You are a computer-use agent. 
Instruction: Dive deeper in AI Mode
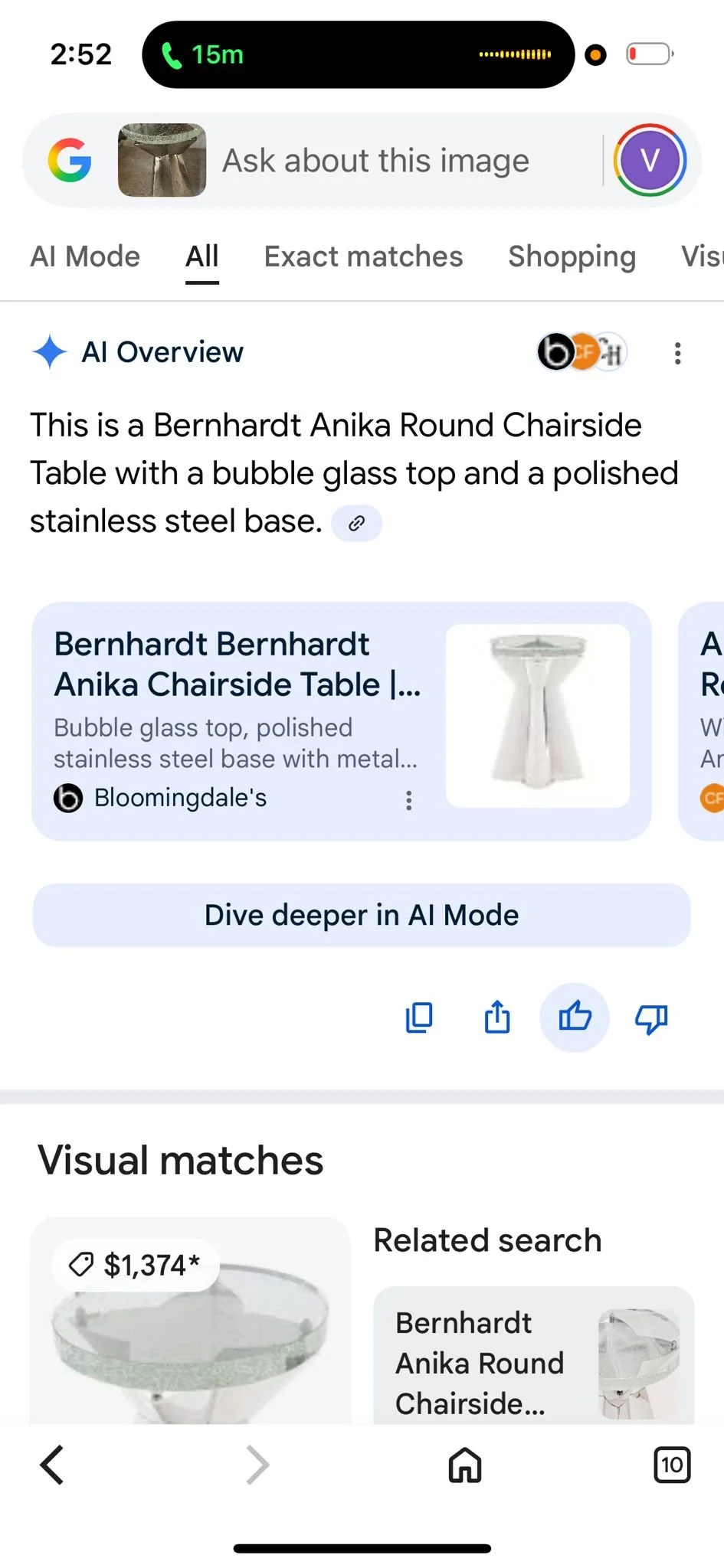click(x=362, y=915)
